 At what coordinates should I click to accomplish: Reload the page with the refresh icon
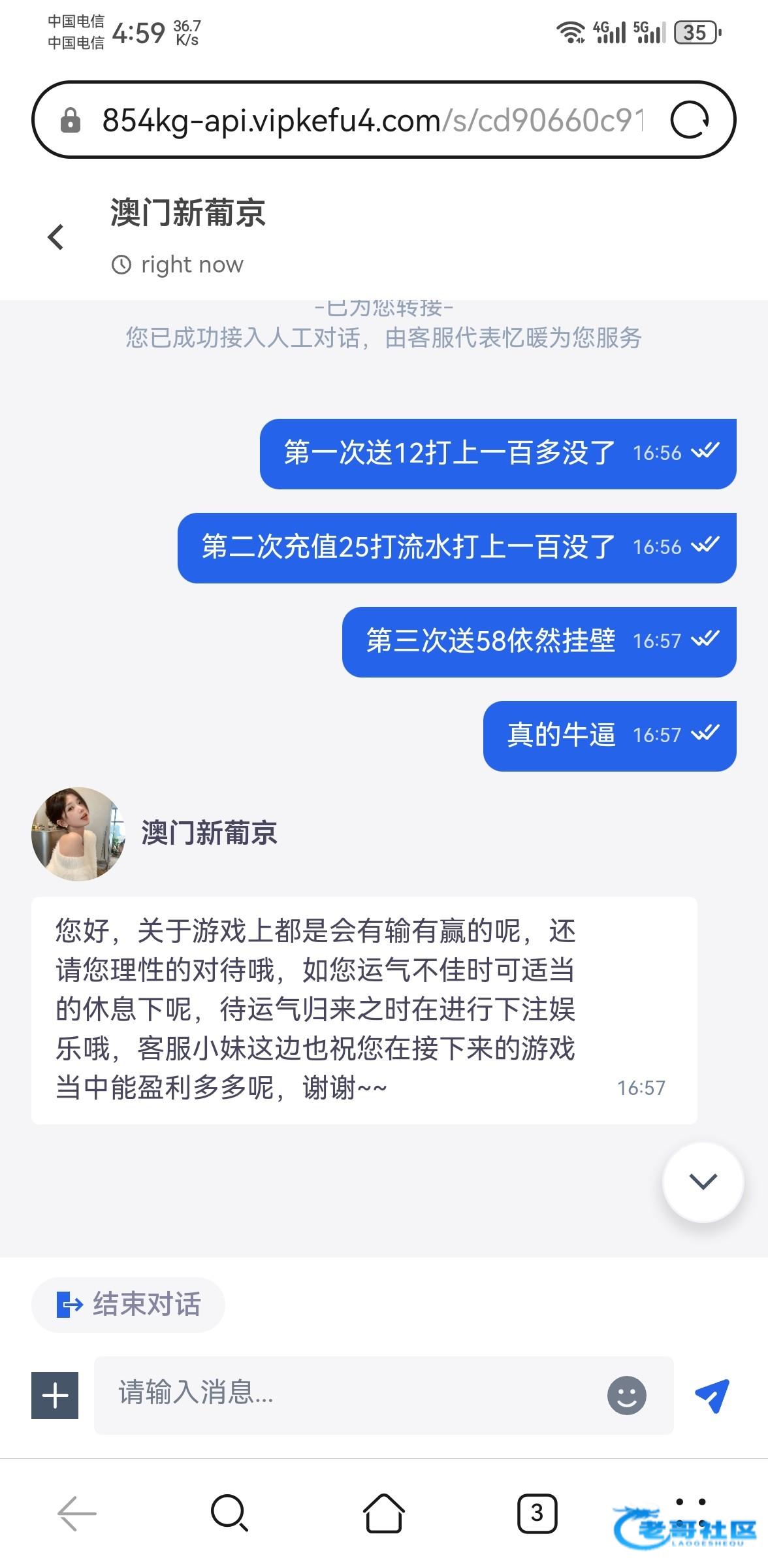(690, 120)
